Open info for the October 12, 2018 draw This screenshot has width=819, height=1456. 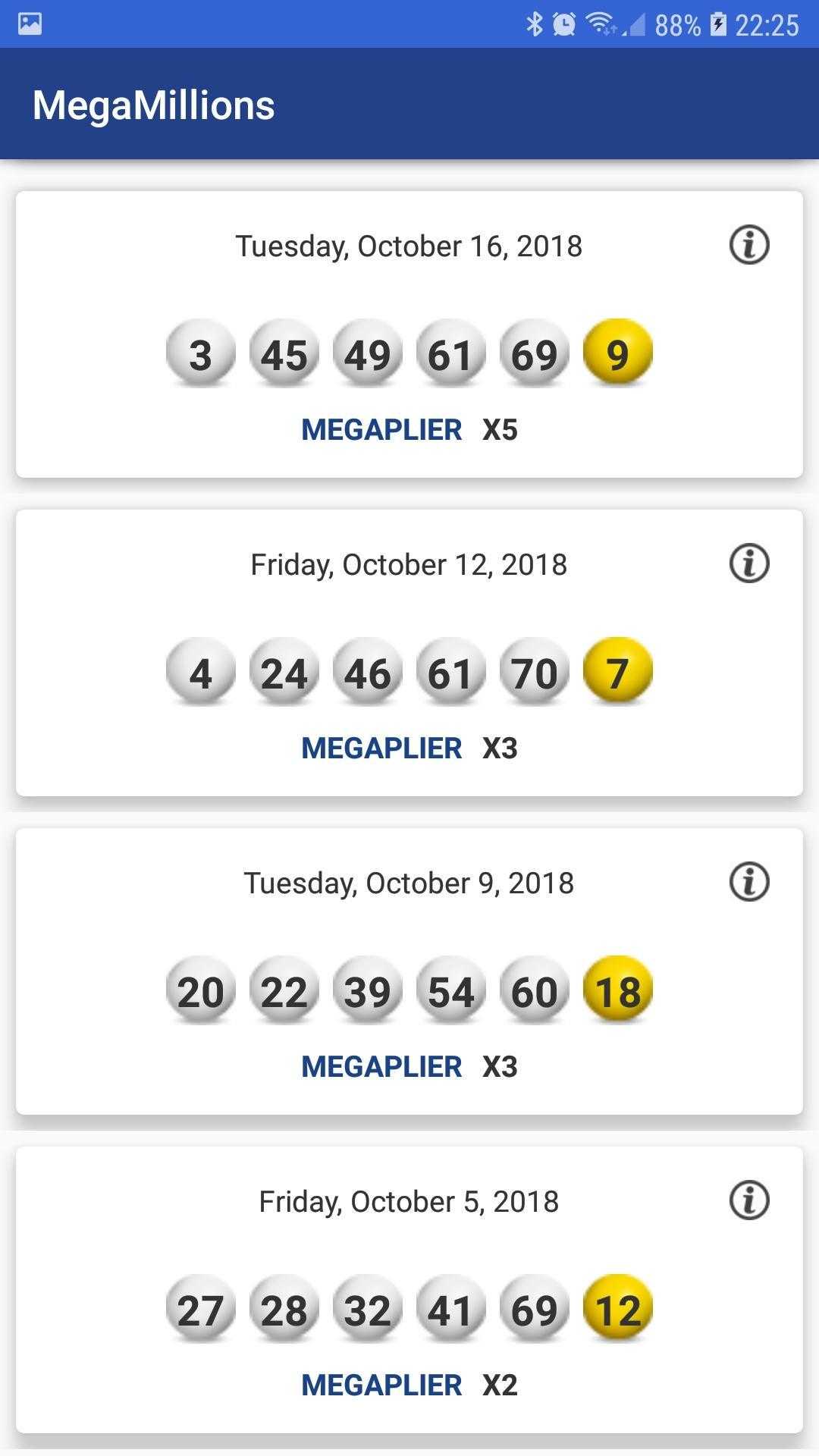pyautogui.click(x=749, y=563)
